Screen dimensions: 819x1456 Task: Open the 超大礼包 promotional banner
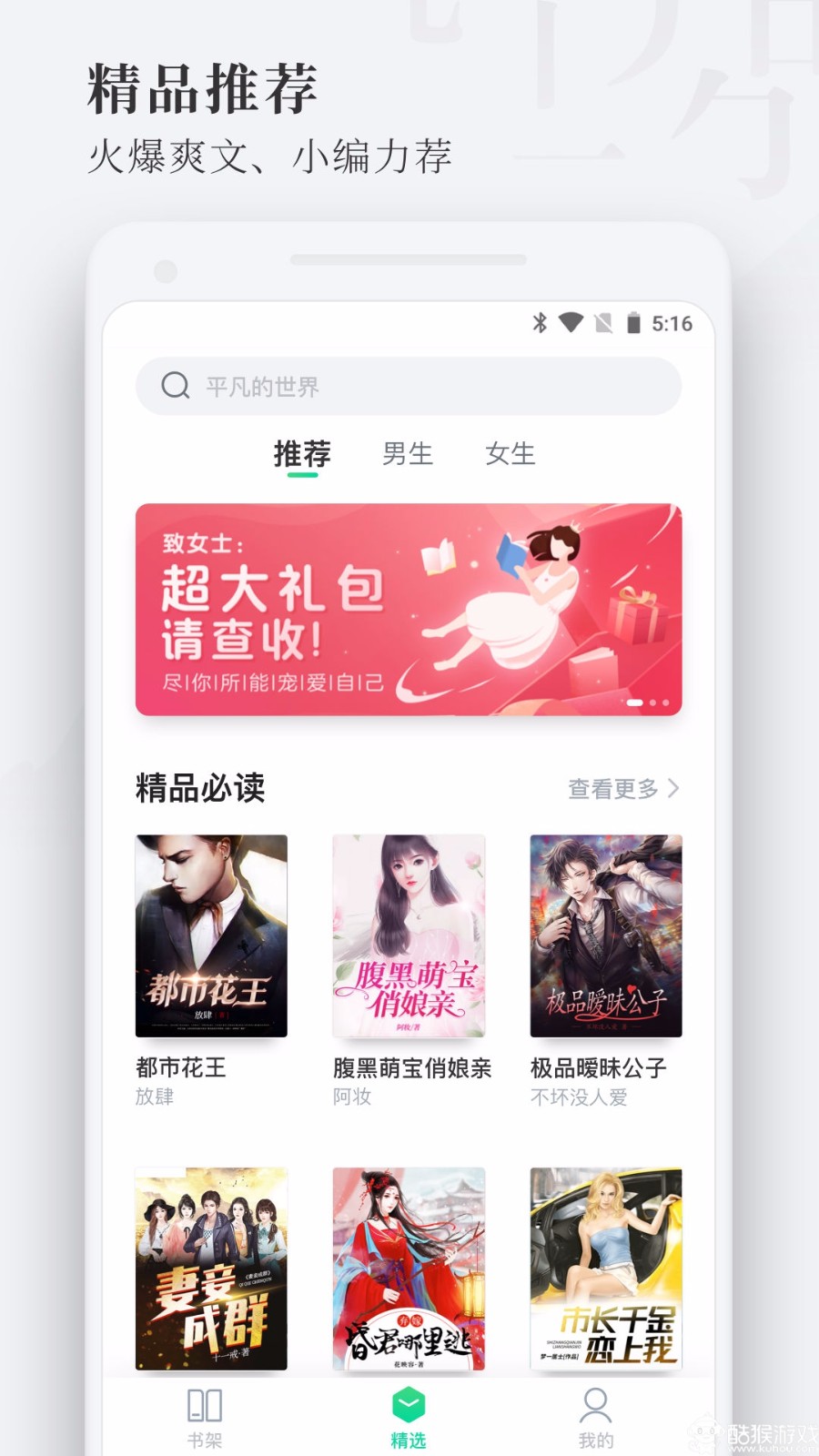tap(409, 608)
